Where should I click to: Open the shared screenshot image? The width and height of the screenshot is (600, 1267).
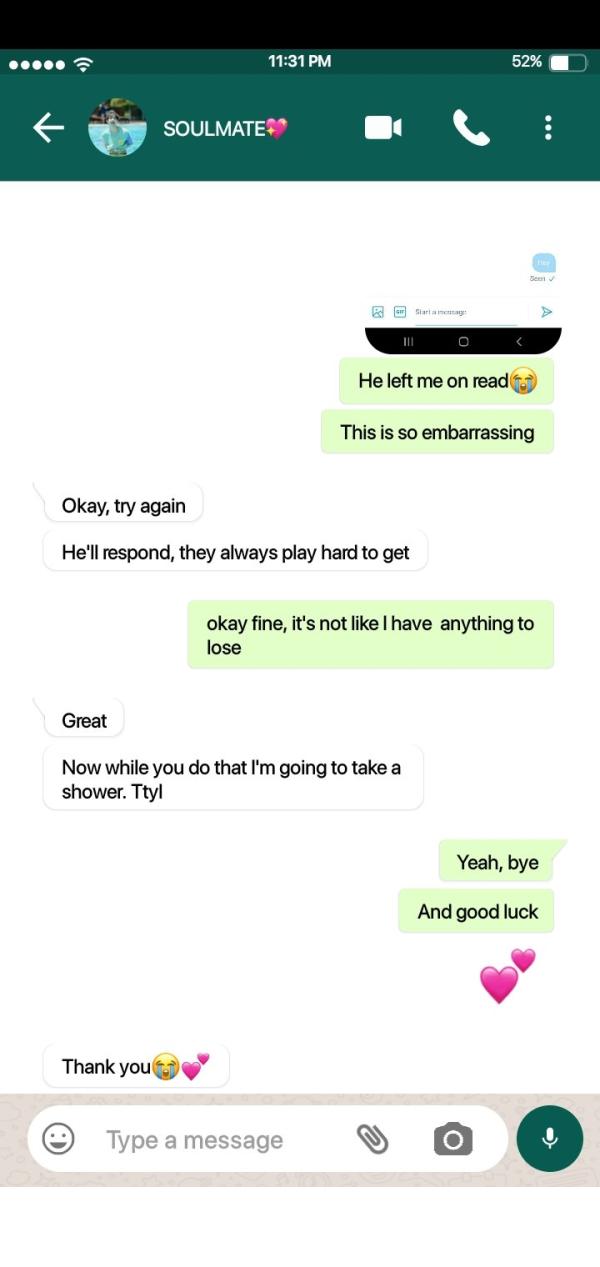pyautogui.click(x=463, y=300)
